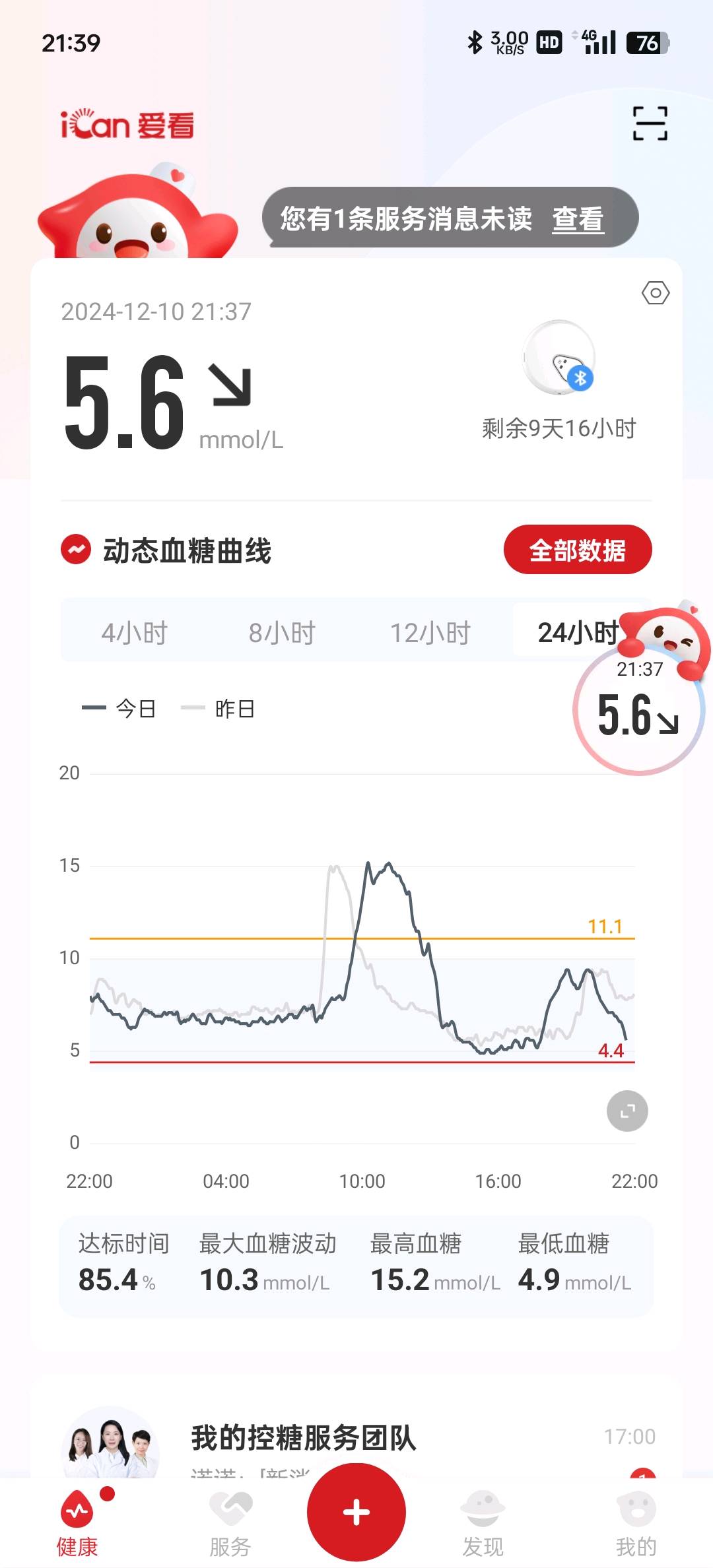Open 全部数据 to see all data
This screenshot has width=713, height=1568.
[577, 550]
